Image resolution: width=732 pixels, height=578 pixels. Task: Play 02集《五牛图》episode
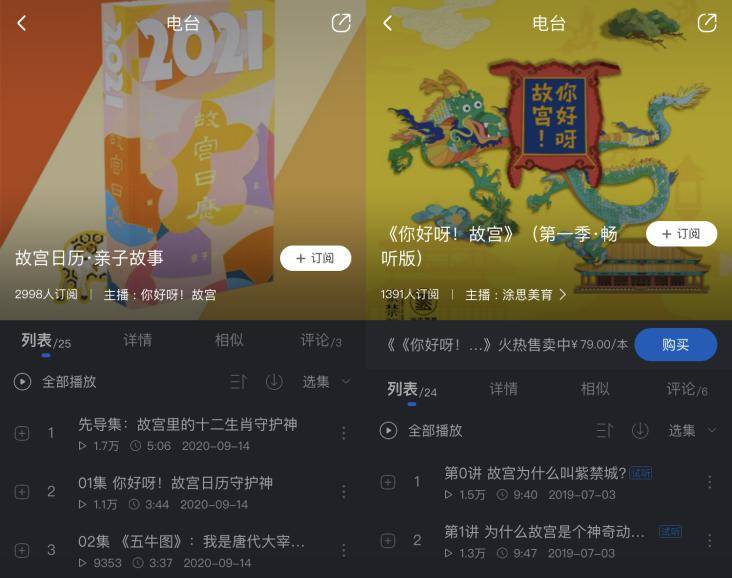(191, 541)
